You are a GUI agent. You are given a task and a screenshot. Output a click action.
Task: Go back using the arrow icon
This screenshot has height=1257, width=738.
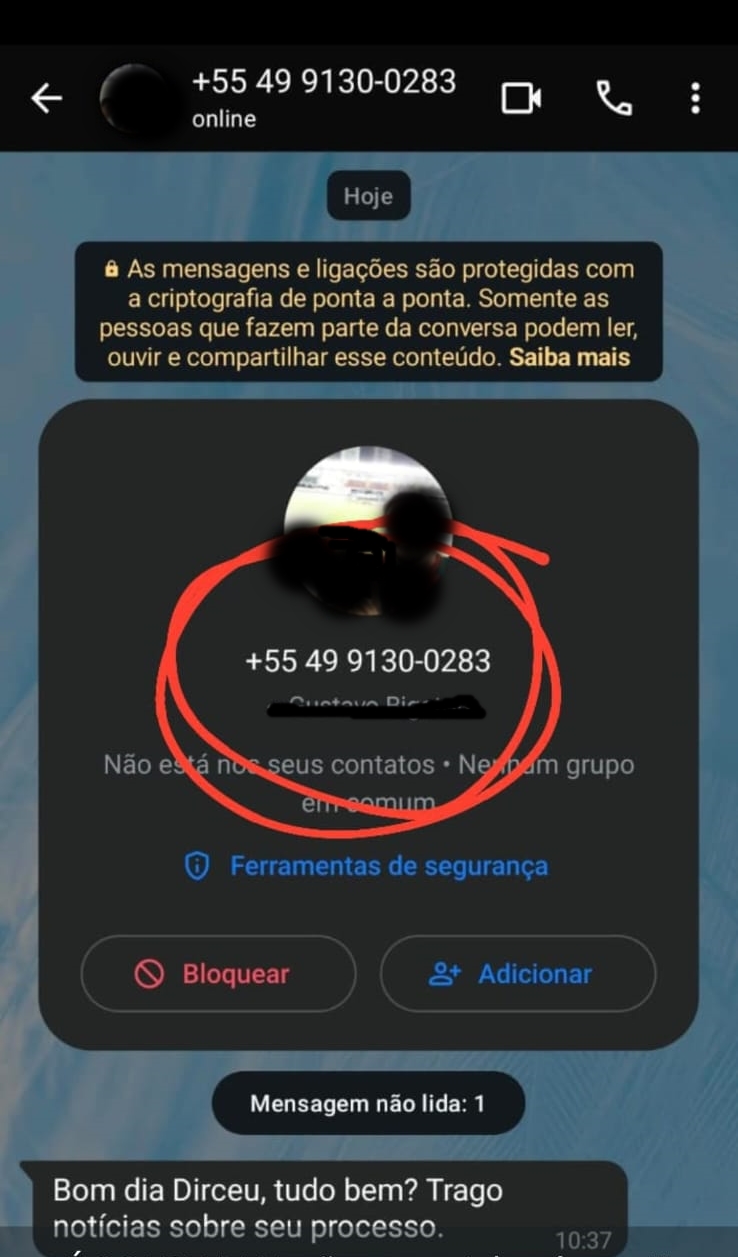pyautogui.click(x=46, y=98)
